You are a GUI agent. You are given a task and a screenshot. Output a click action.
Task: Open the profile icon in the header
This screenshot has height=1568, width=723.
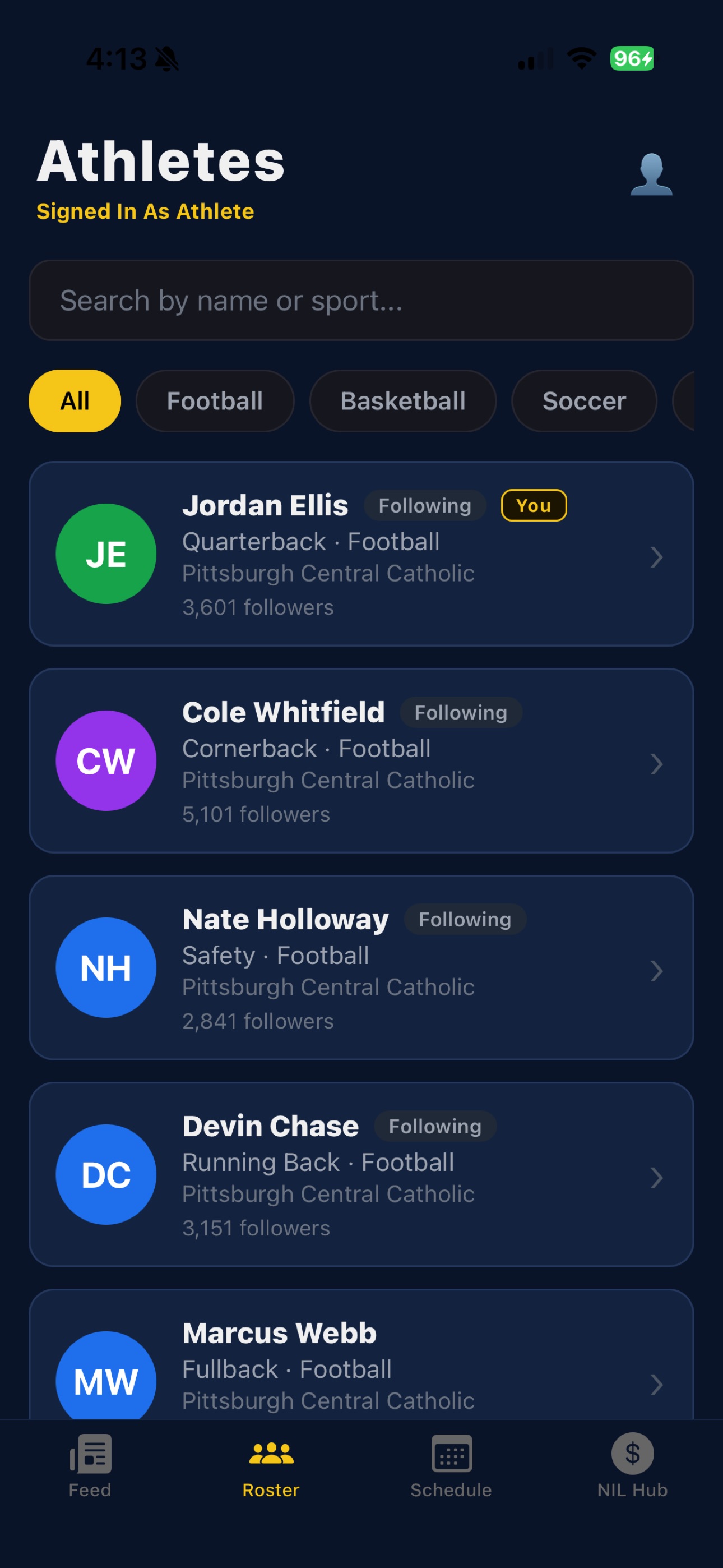click(651, 174)
